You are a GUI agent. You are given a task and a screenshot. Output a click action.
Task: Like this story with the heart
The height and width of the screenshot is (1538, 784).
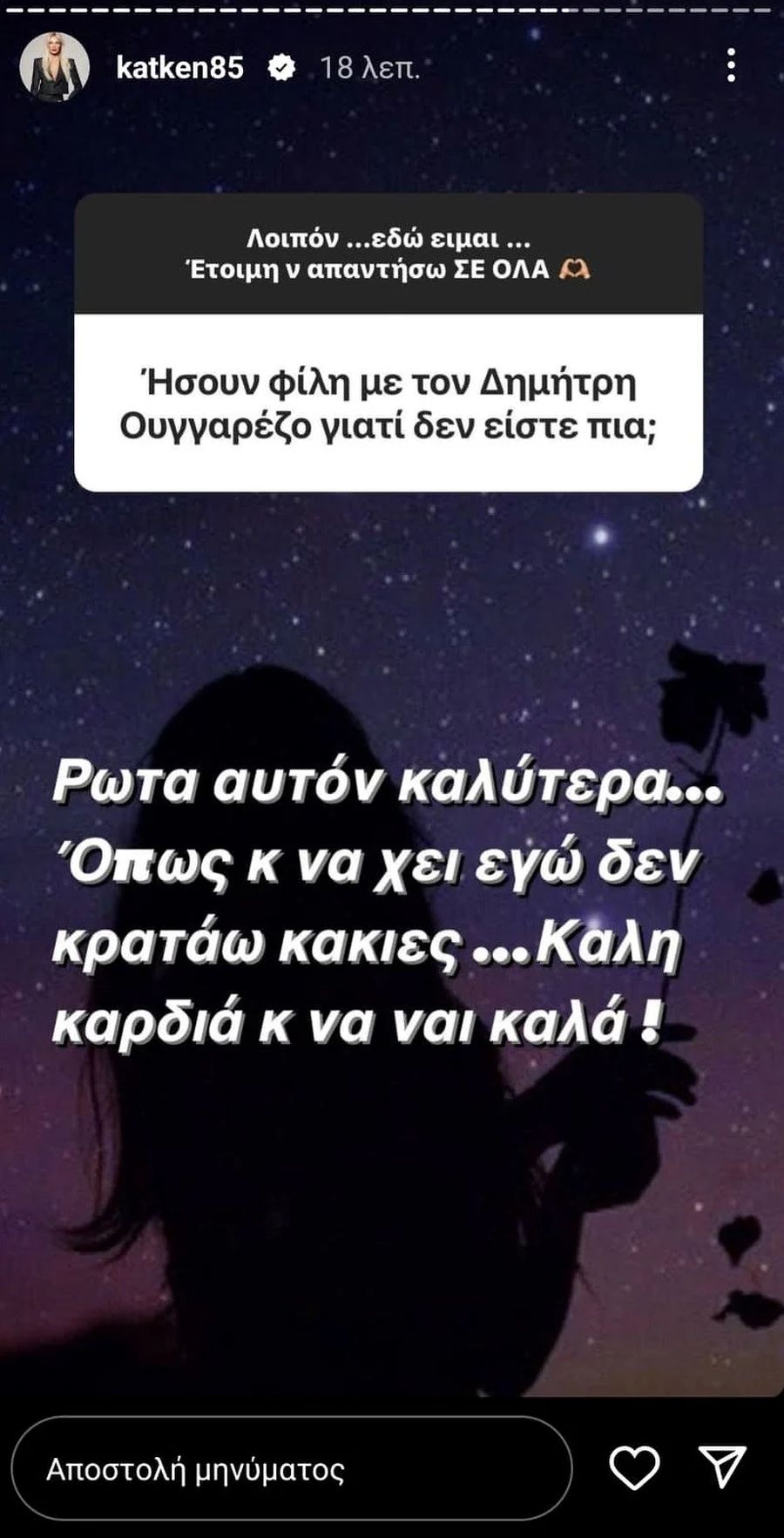click(x=634, y=1467)
